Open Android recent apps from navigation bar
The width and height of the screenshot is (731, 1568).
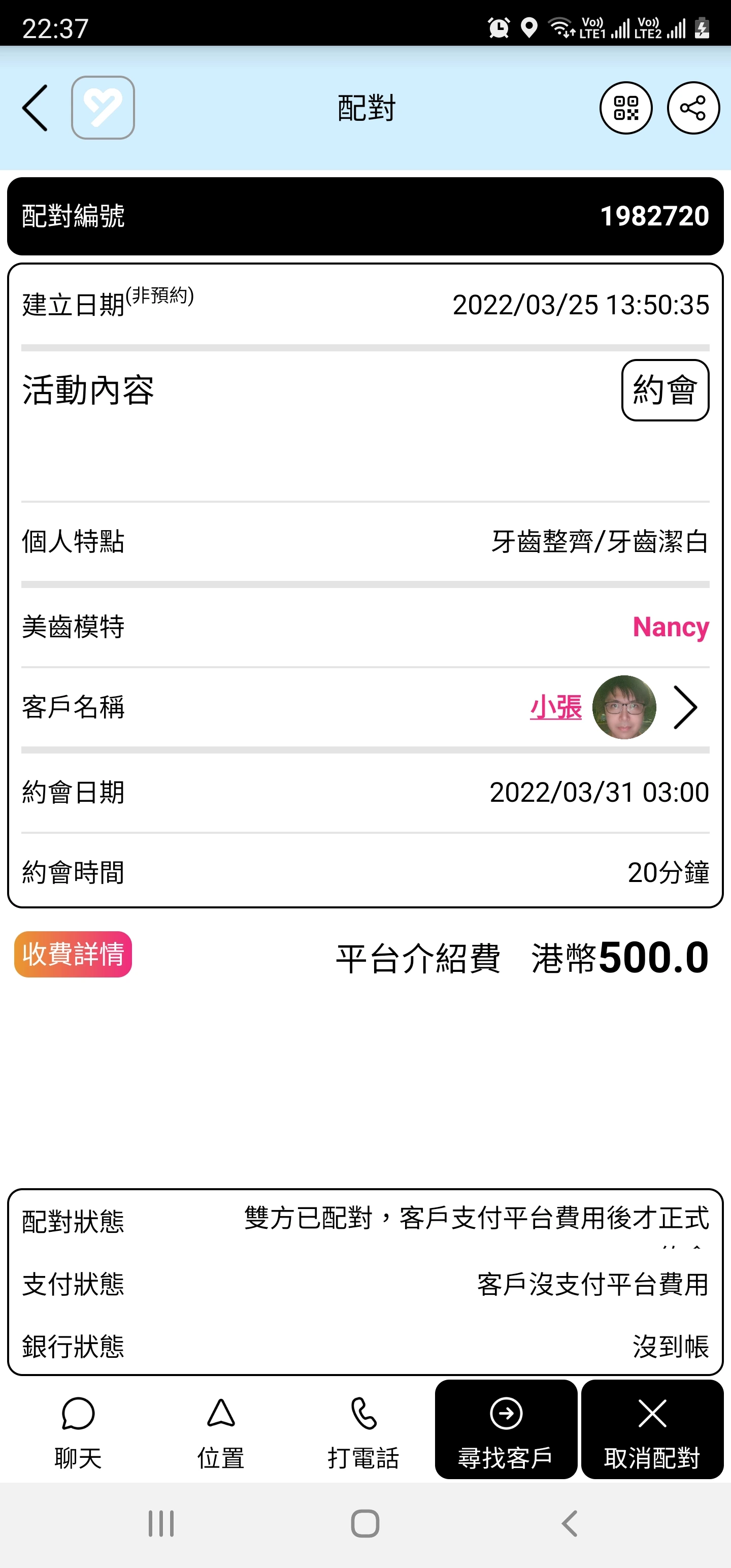click(159, 1523)
